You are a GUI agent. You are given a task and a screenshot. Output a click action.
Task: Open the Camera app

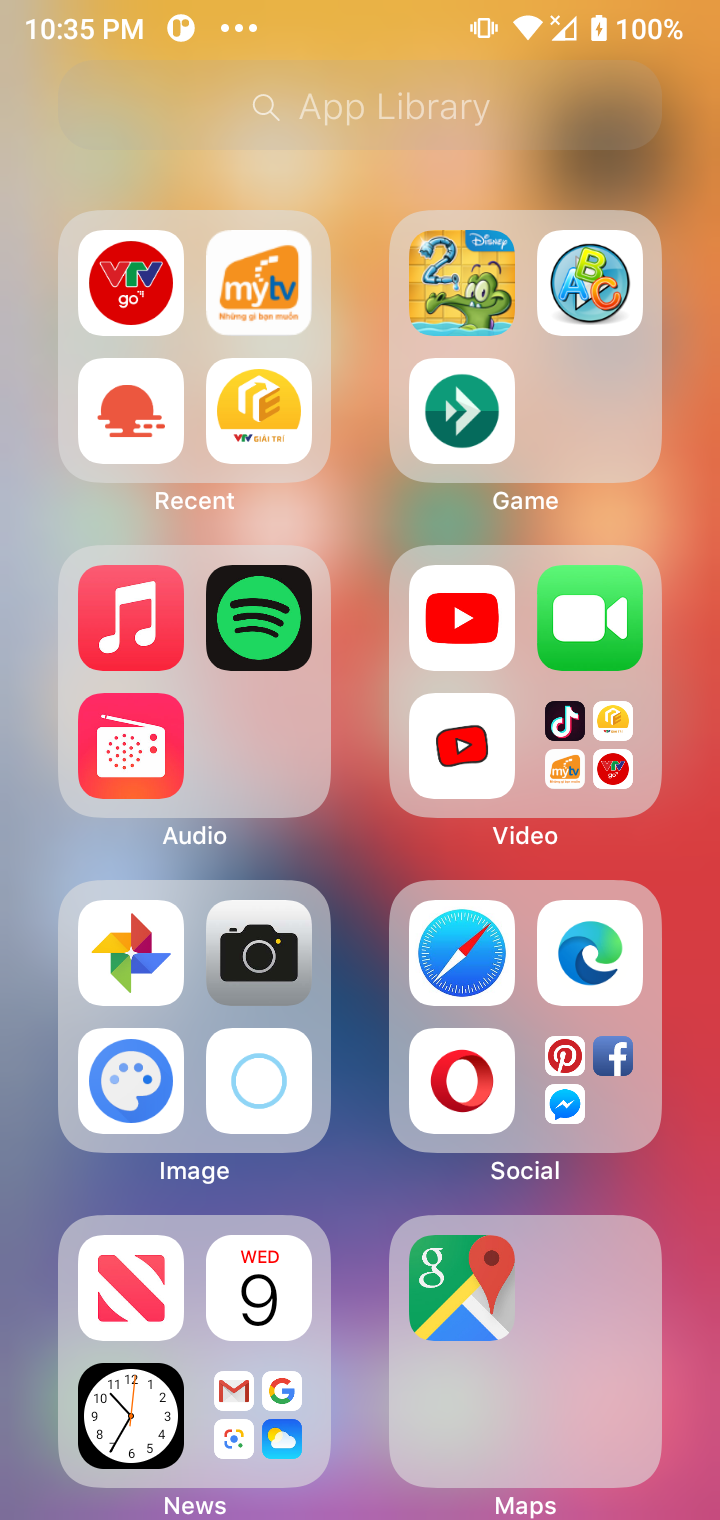tap(259, 952)
